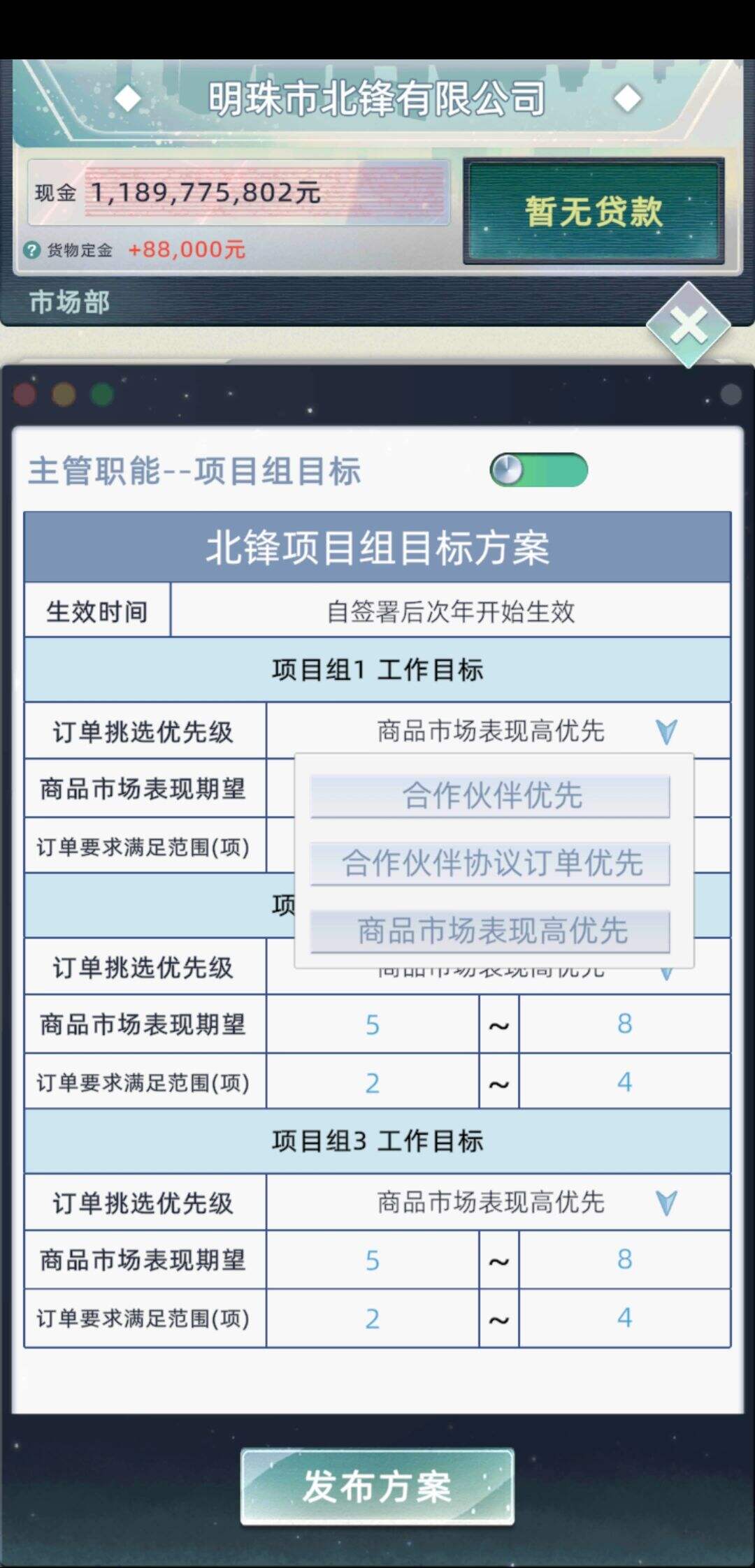
Task: Tap 发布方案 to publish the plan
Action: [377, 1486]
